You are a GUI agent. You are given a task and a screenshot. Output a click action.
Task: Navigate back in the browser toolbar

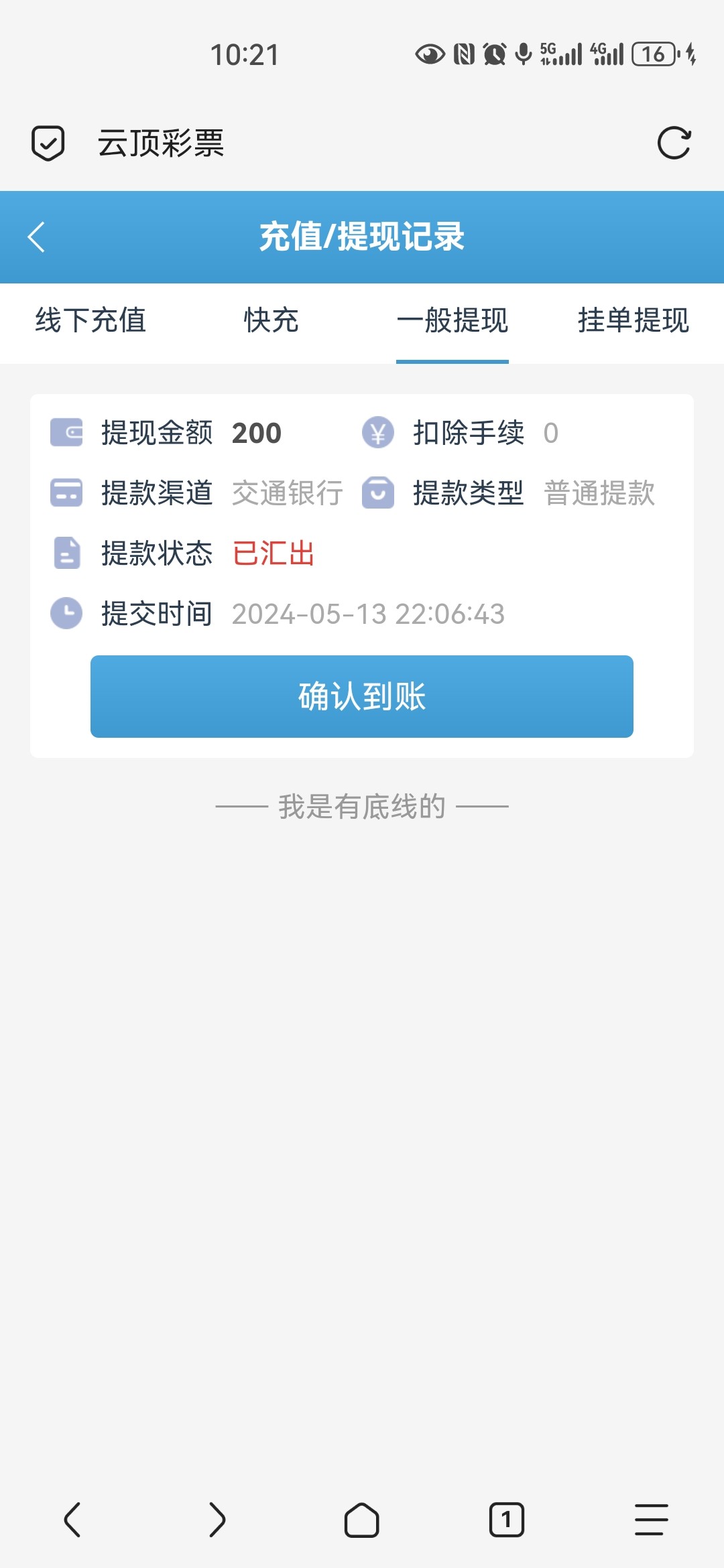coord(72,1519)
